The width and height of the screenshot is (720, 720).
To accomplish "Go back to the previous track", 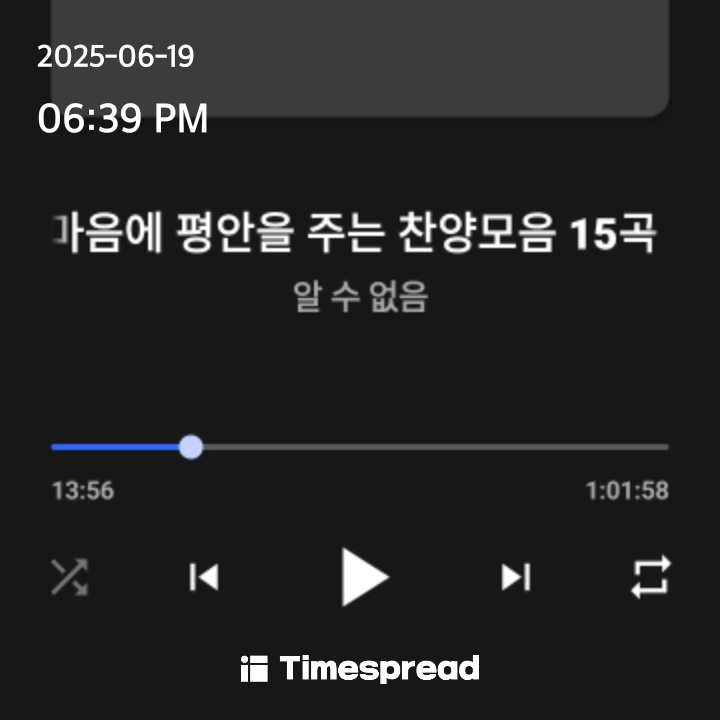I will (x=204, y=577).
